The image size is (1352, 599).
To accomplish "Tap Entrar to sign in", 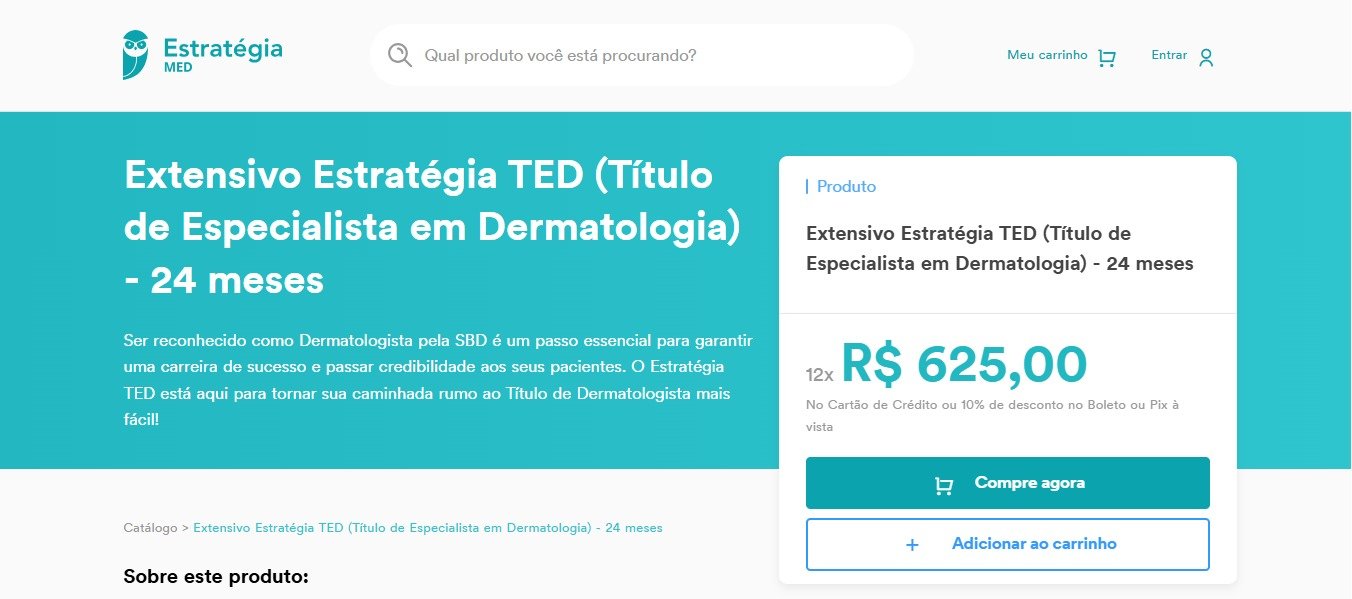I will click(x=1182, y=56).
